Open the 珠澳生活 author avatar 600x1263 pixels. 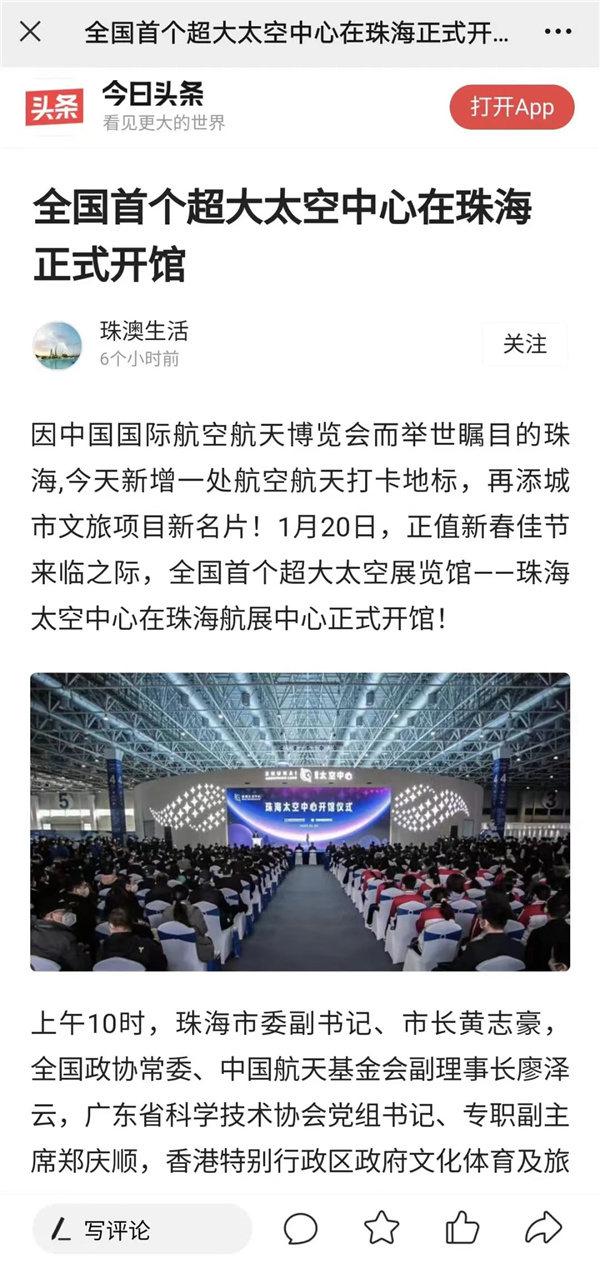click(57, 345)
